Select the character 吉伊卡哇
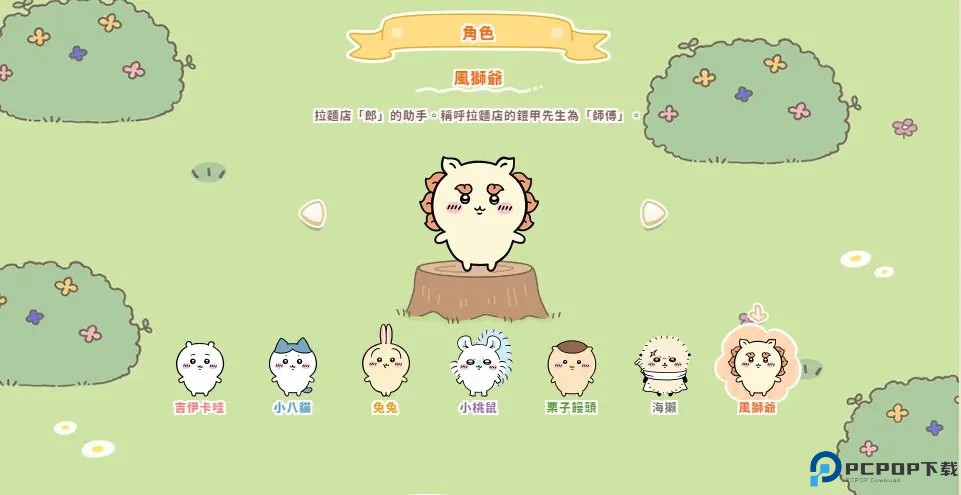The height and width of the screenshot is (495, 961). tap(199, 370)
